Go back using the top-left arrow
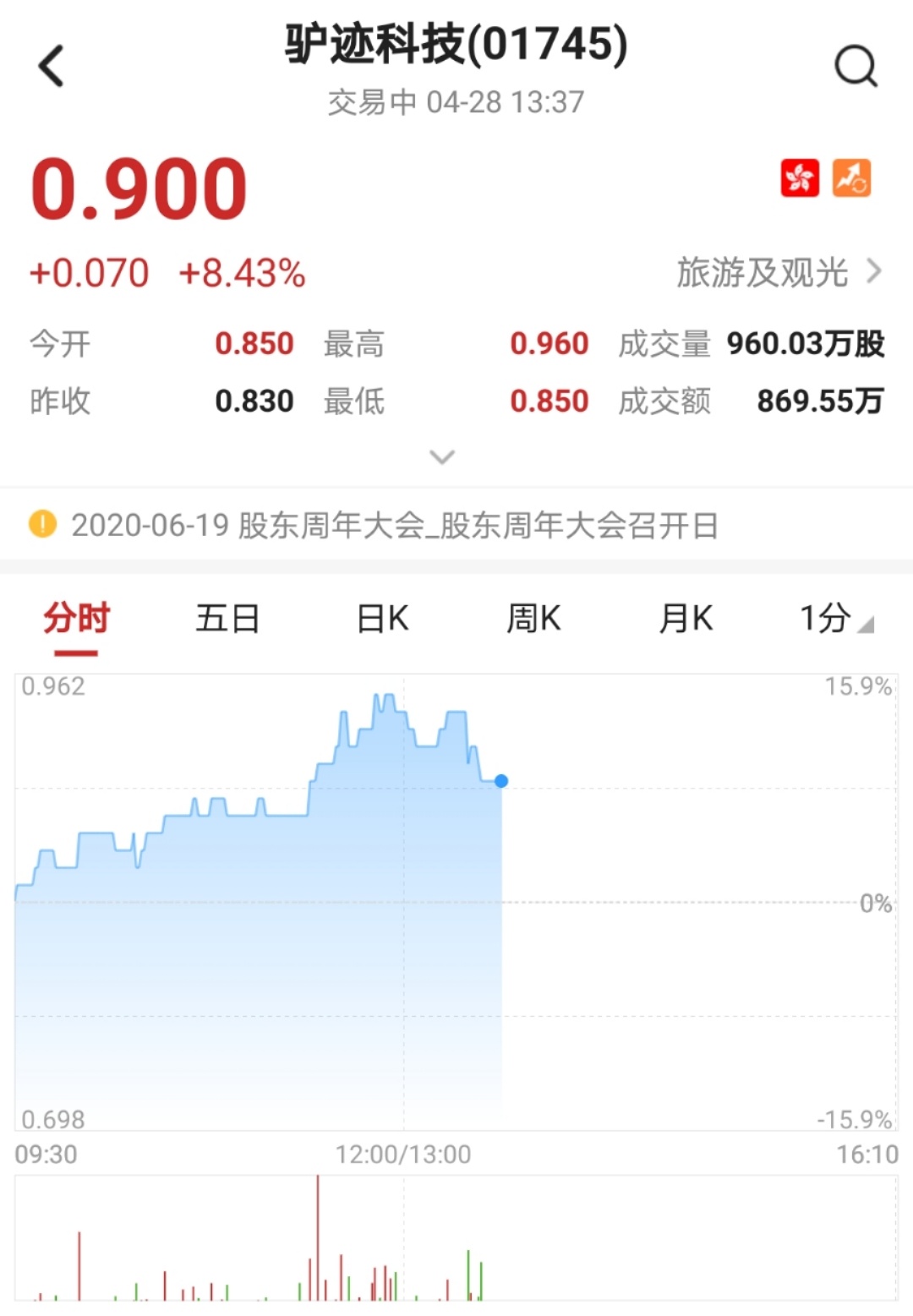The height and width of the screenshot is (1316, 913). (52, 66)
